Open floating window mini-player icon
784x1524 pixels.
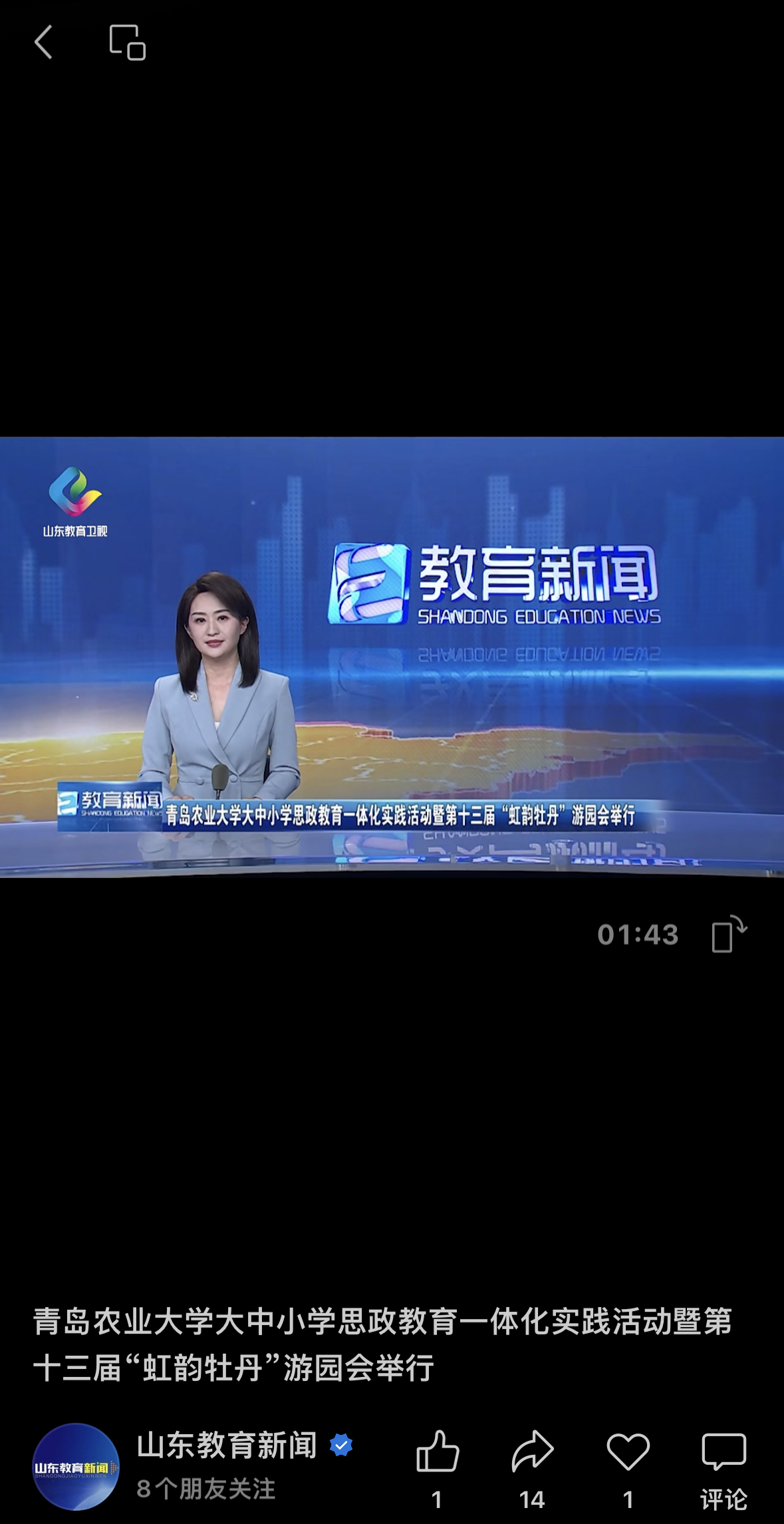128,43
